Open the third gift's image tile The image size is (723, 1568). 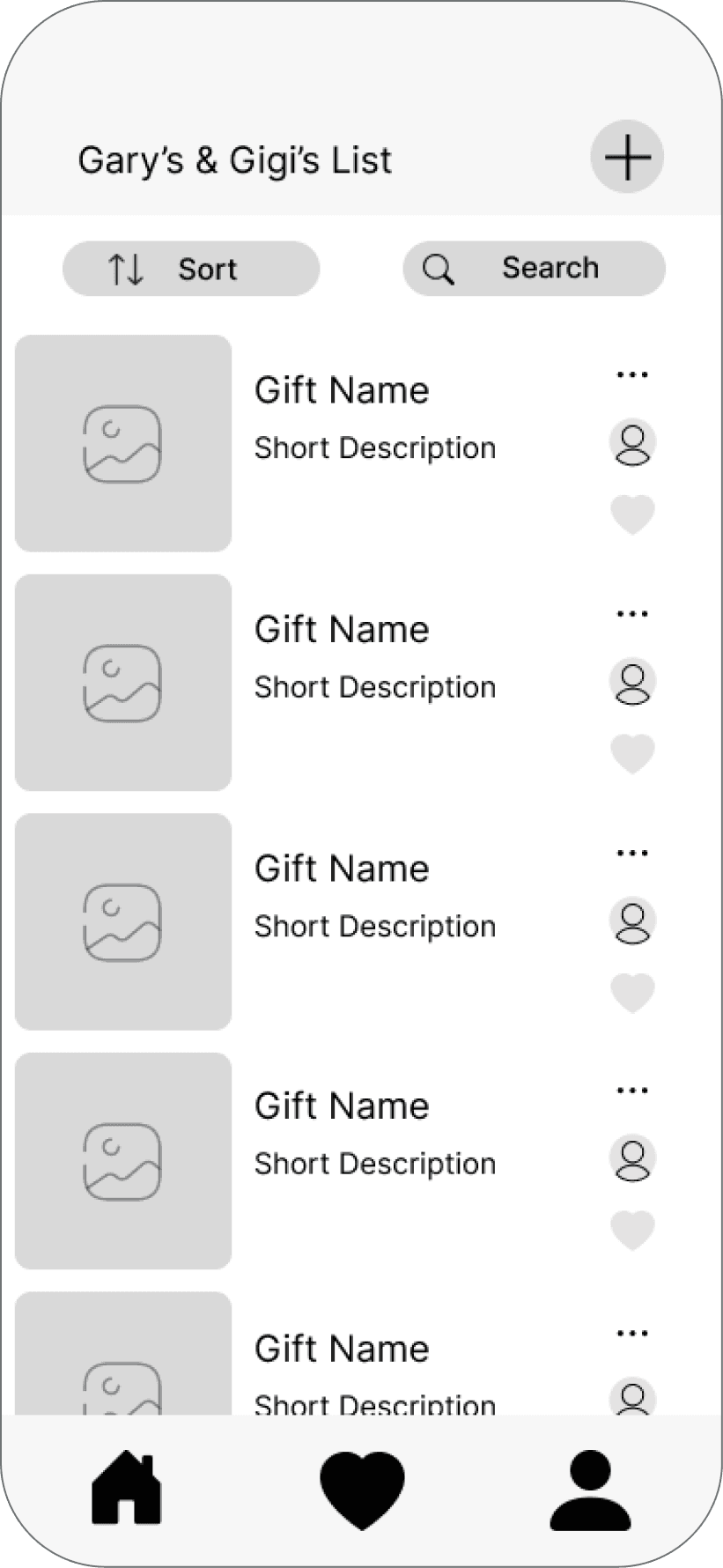(x=123, y=921)
